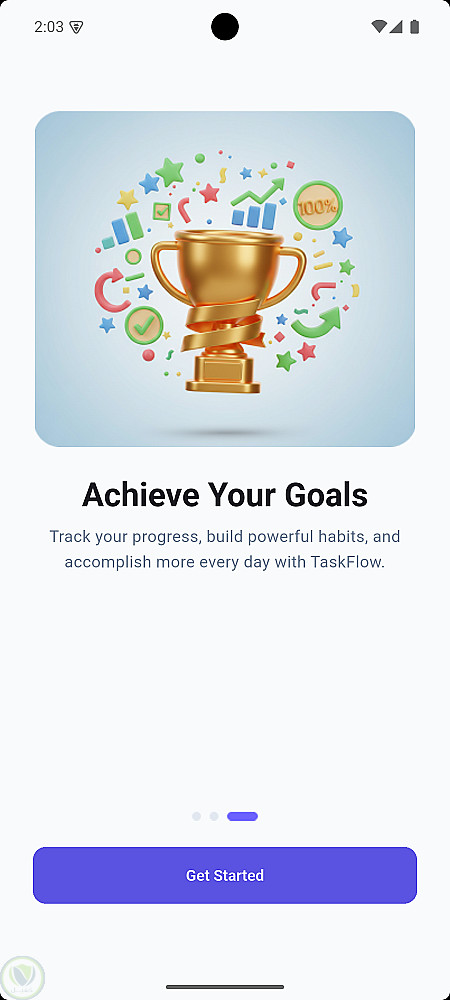
Task: Tap the Get Started button
Action: (225, 875)
